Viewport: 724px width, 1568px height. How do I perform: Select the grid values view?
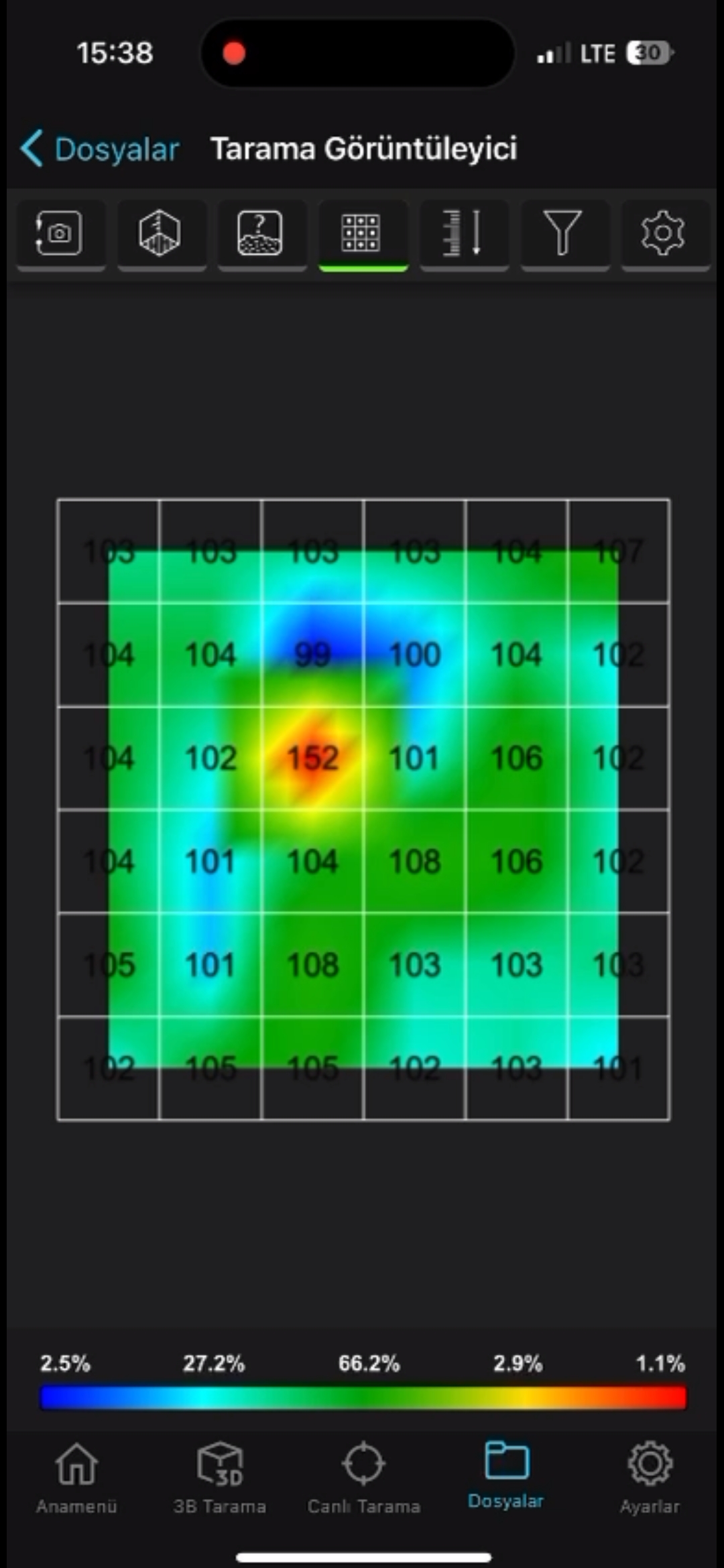tap(362, 233)
